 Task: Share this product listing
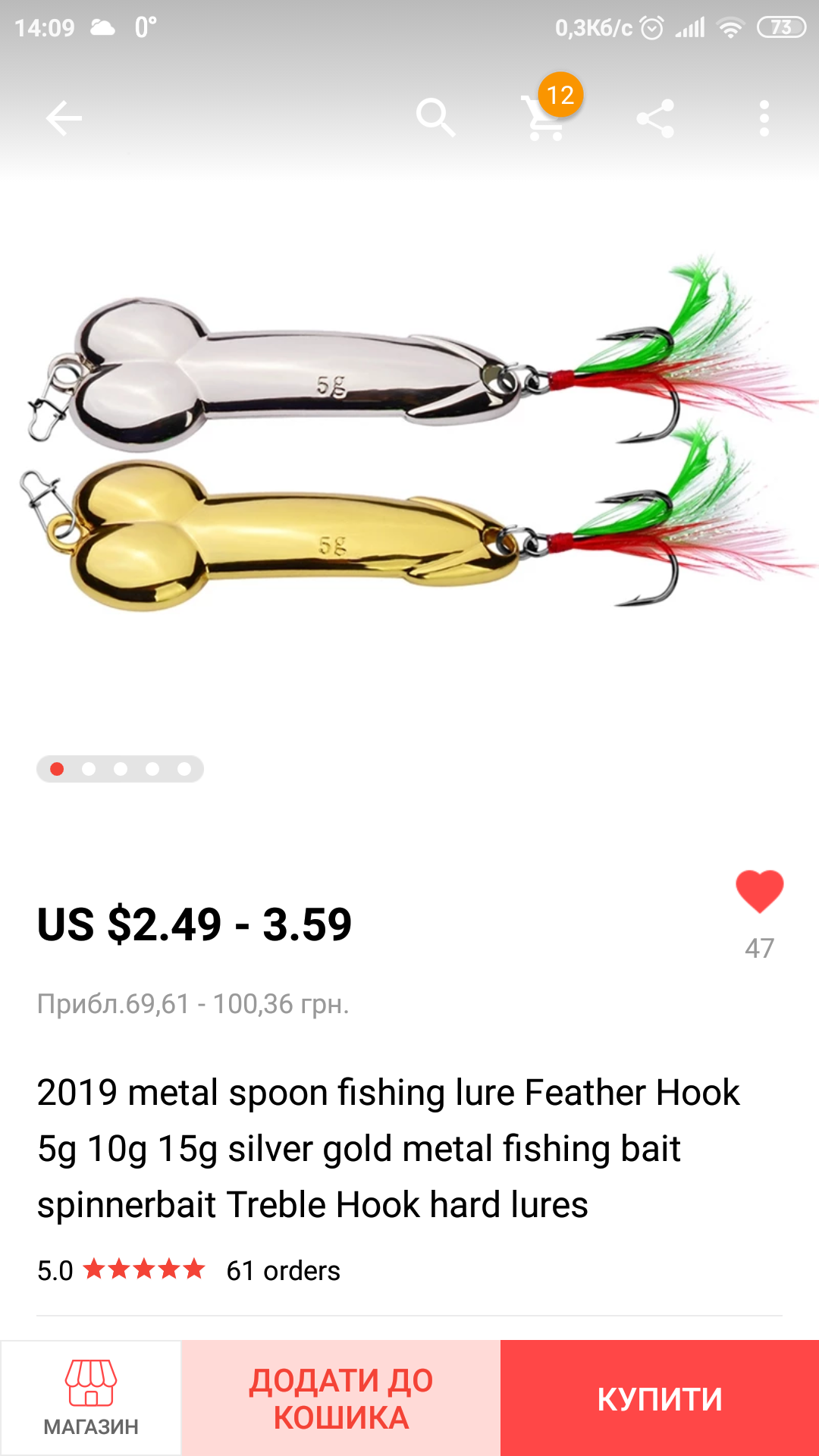click(655, 118)
